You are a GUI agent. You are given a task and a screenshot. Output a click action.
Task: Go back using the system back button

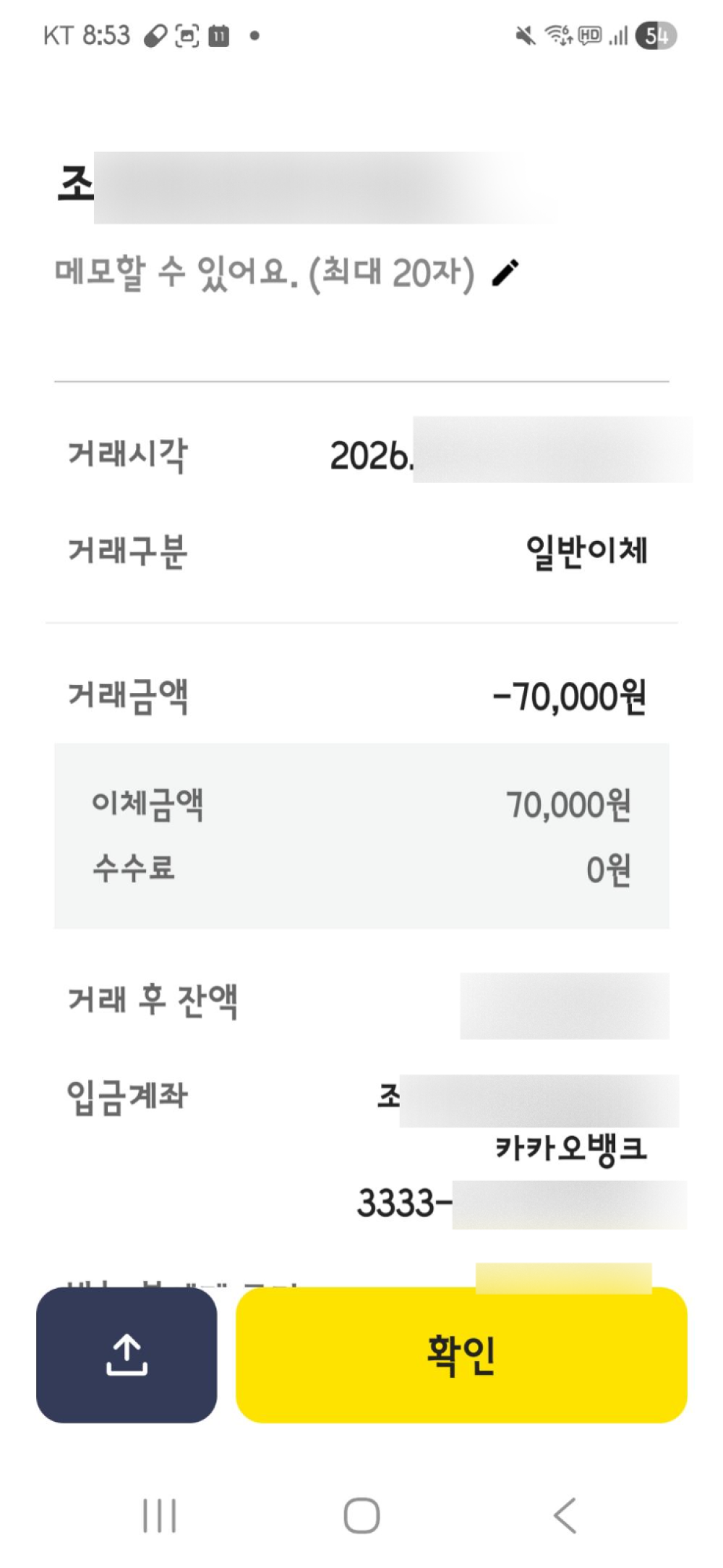point(565,1515)
